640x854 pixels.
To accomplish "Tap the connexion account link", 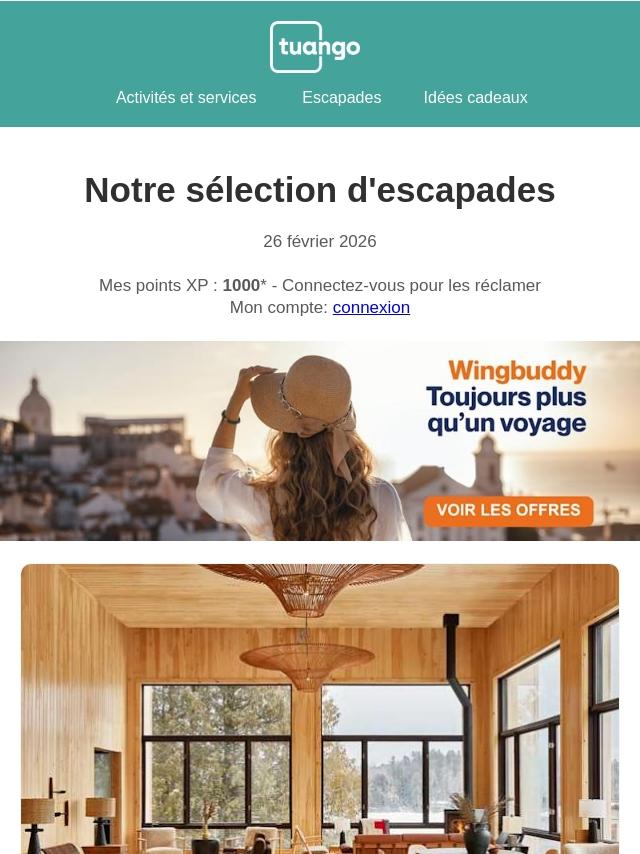I will pyautogui.click(x=371, y=307).
